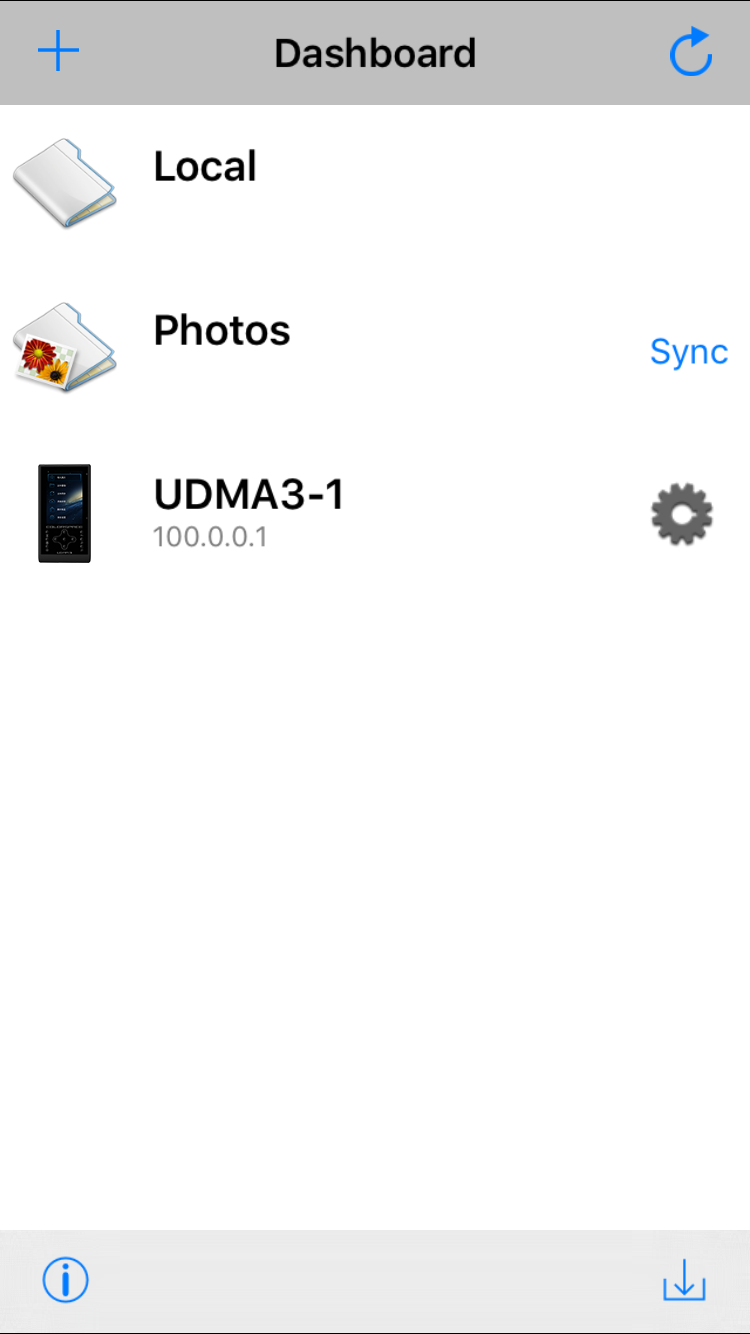The image size is (750, 1334).
Task: Tap the Photos label text
Action: tap(221, 331)
